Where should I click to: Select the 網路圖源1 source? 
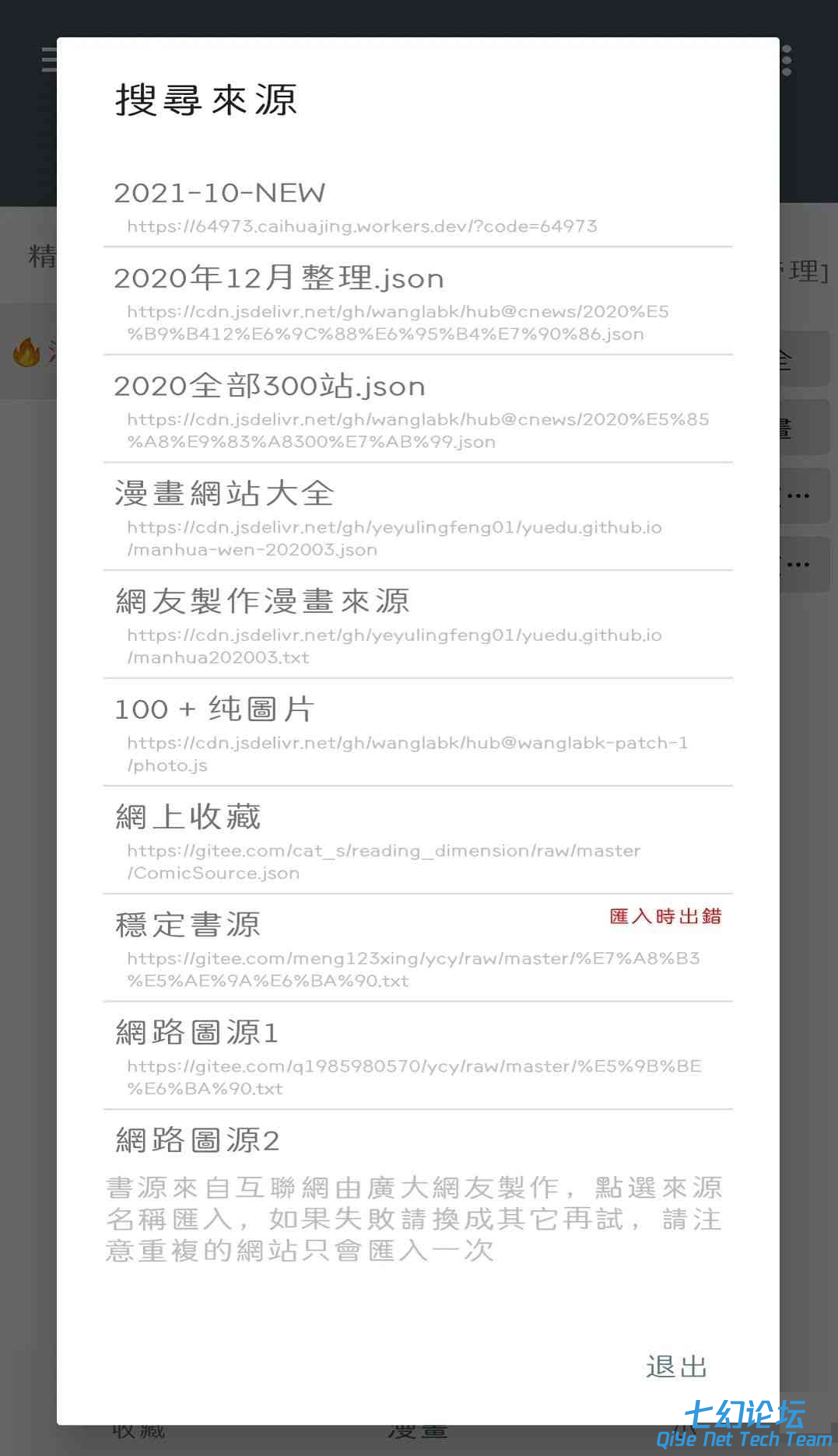[418, 1057]
